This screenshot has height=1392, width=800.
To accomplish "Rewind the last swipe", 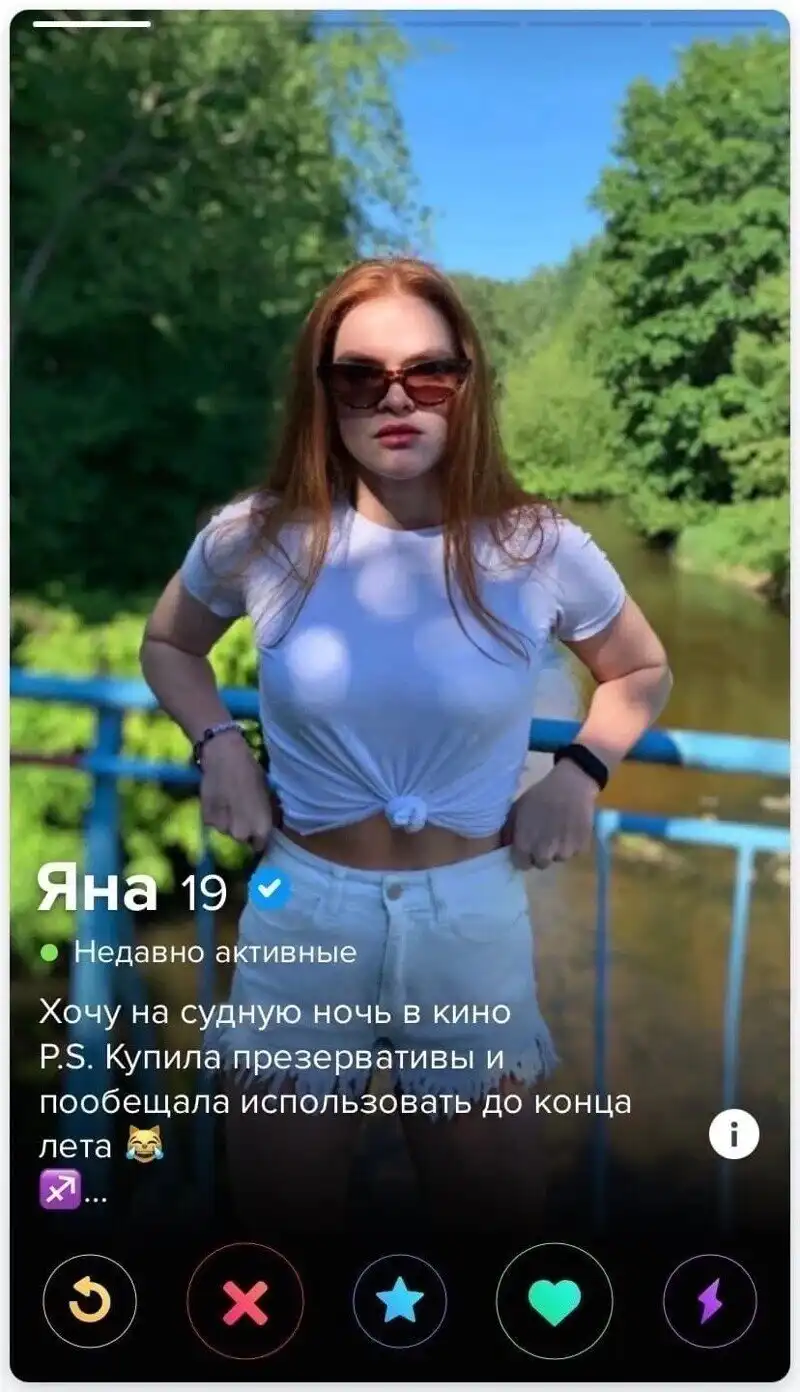I will 89,1301.
